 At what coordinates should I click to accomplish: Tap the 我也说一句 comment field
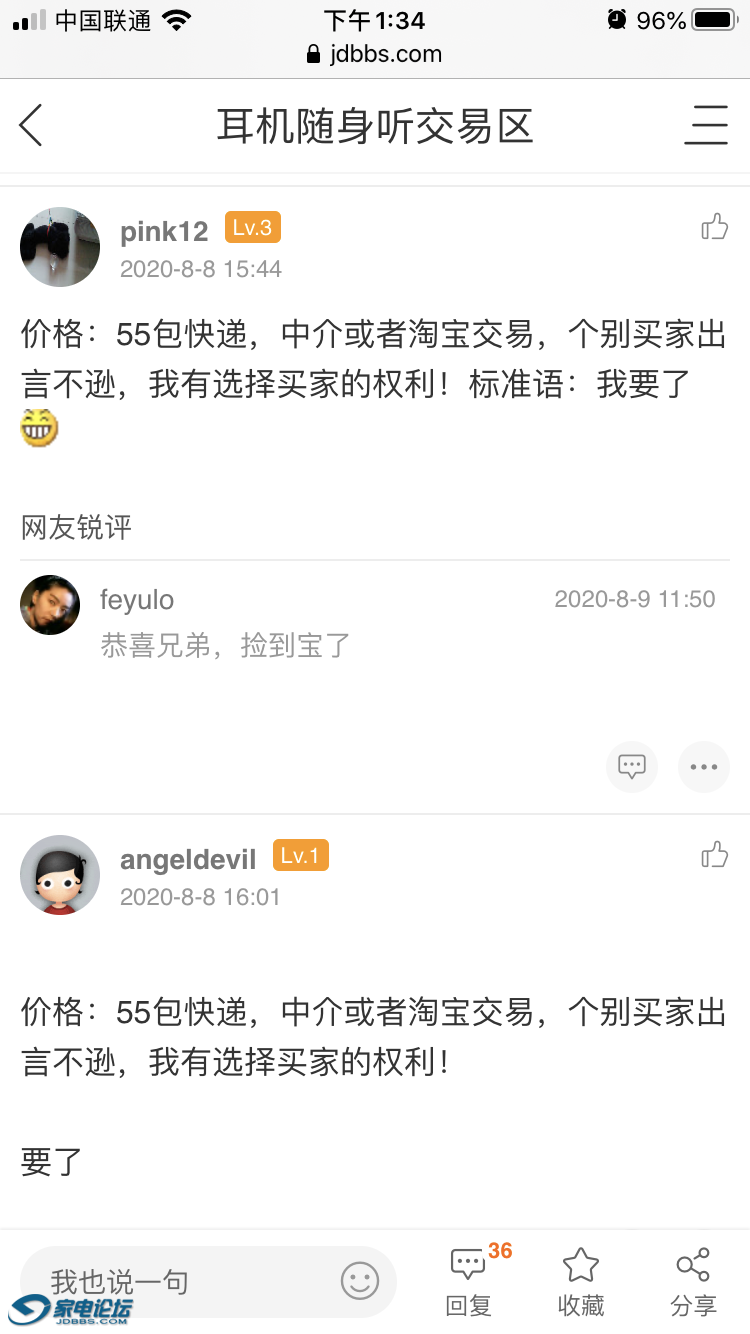180,1281
